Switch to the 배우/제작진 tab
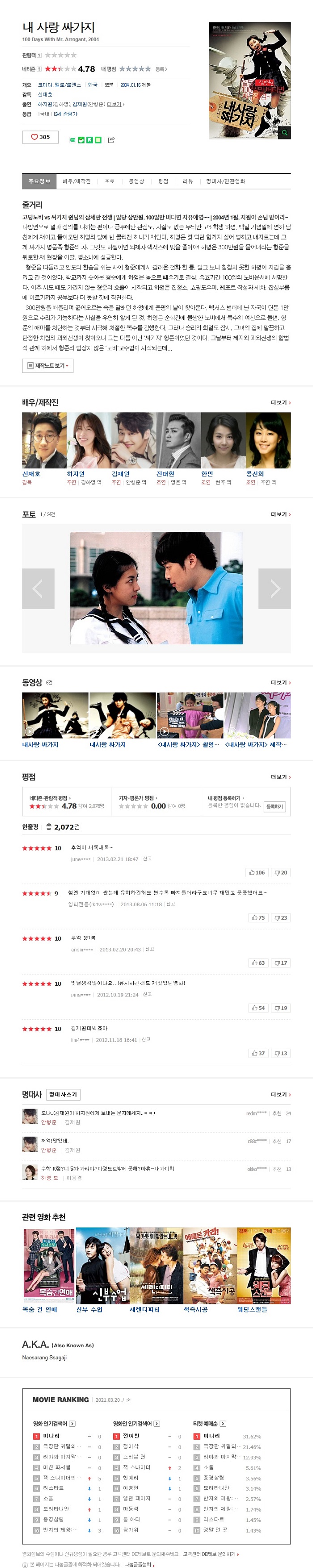313x1568 pixels. [x=76, y=181]
